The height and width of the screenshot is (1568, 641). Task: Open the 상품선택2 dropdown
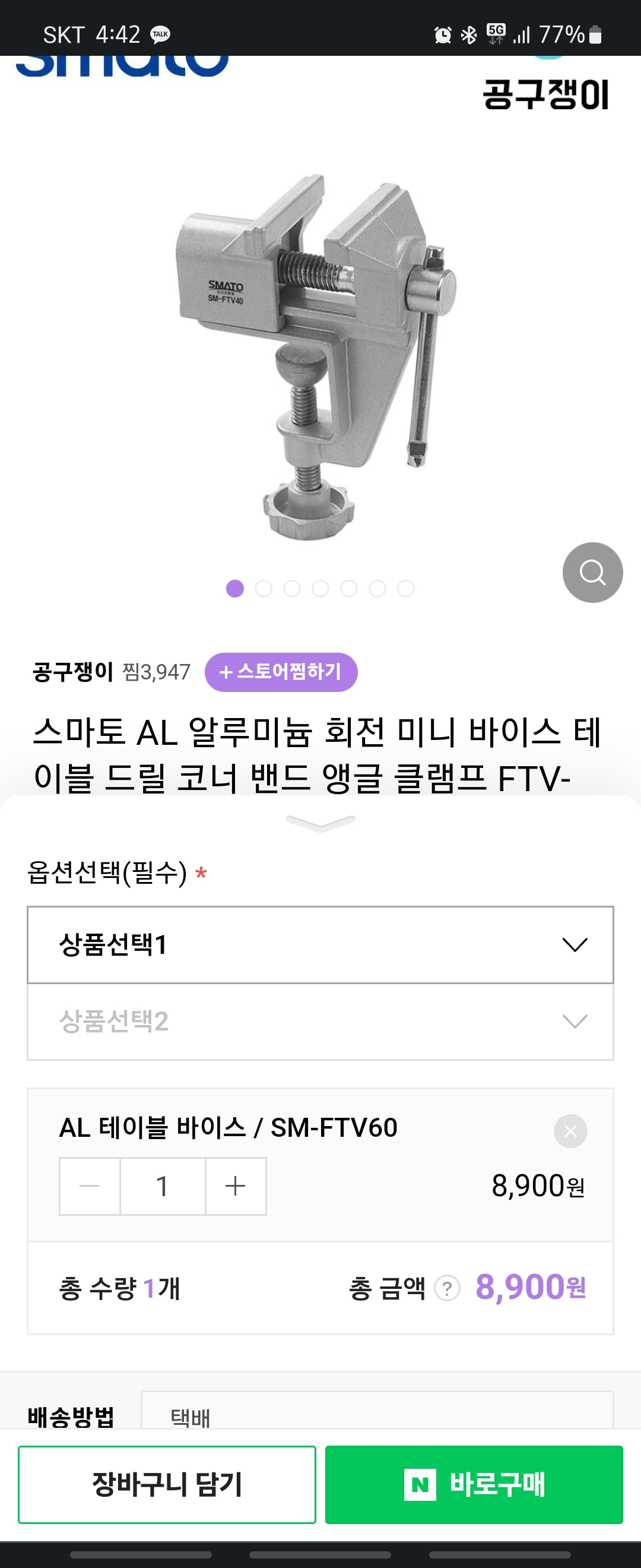320,1022
